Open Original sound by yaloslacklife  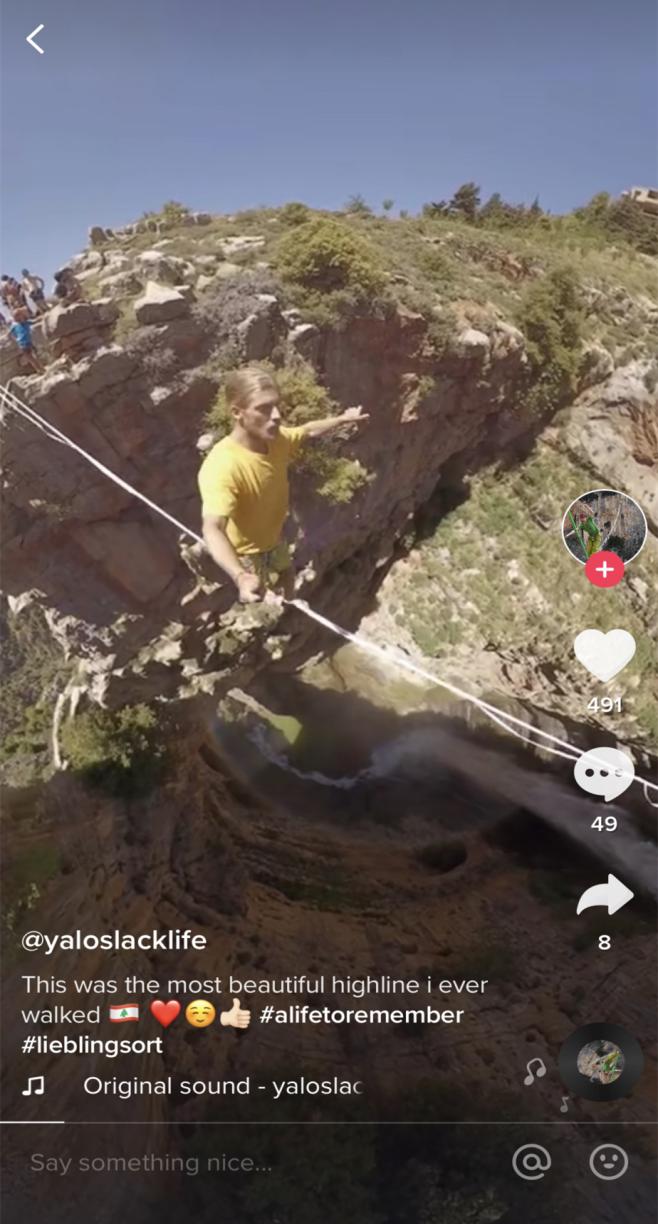[x=221, y=1086]
